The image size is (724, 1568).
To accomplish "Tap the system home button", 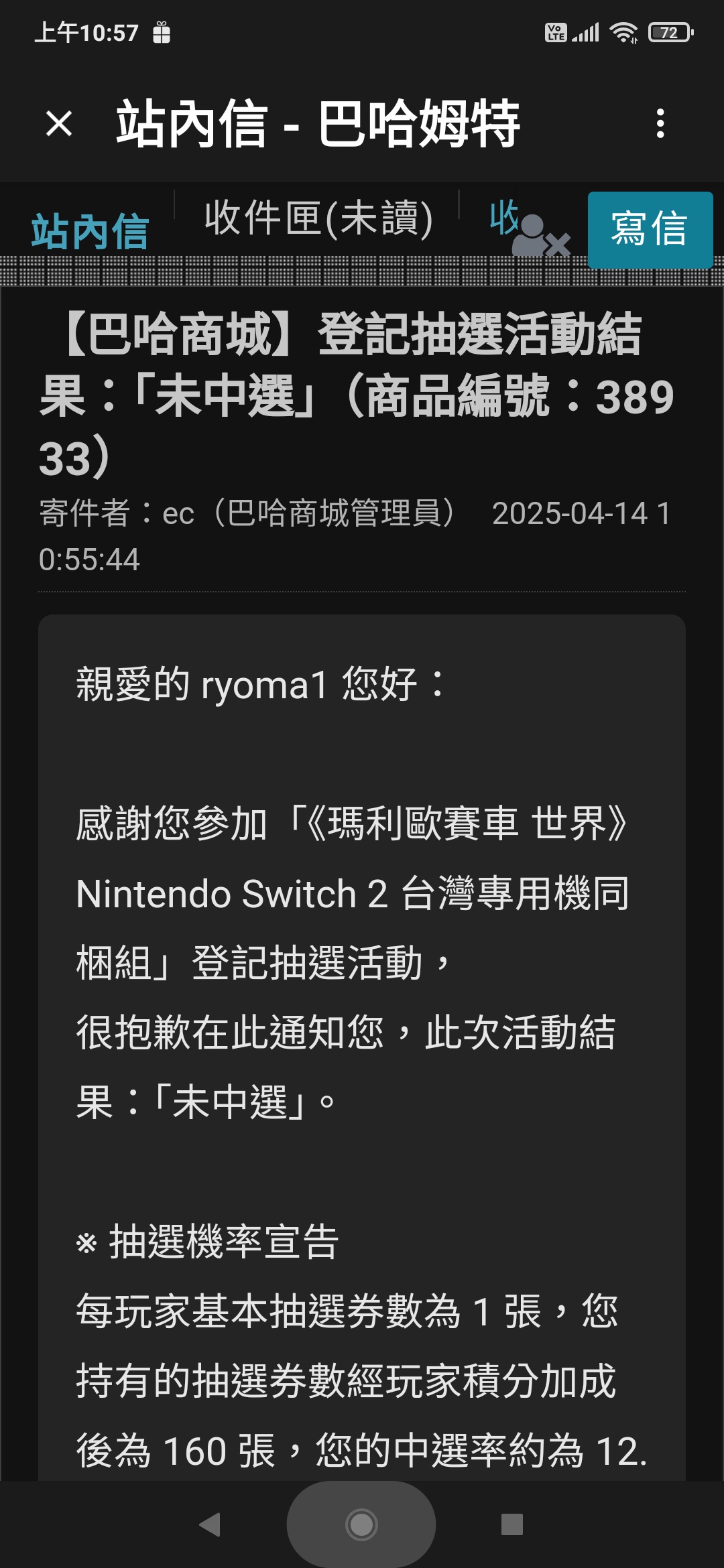I will pos(361,1524).
